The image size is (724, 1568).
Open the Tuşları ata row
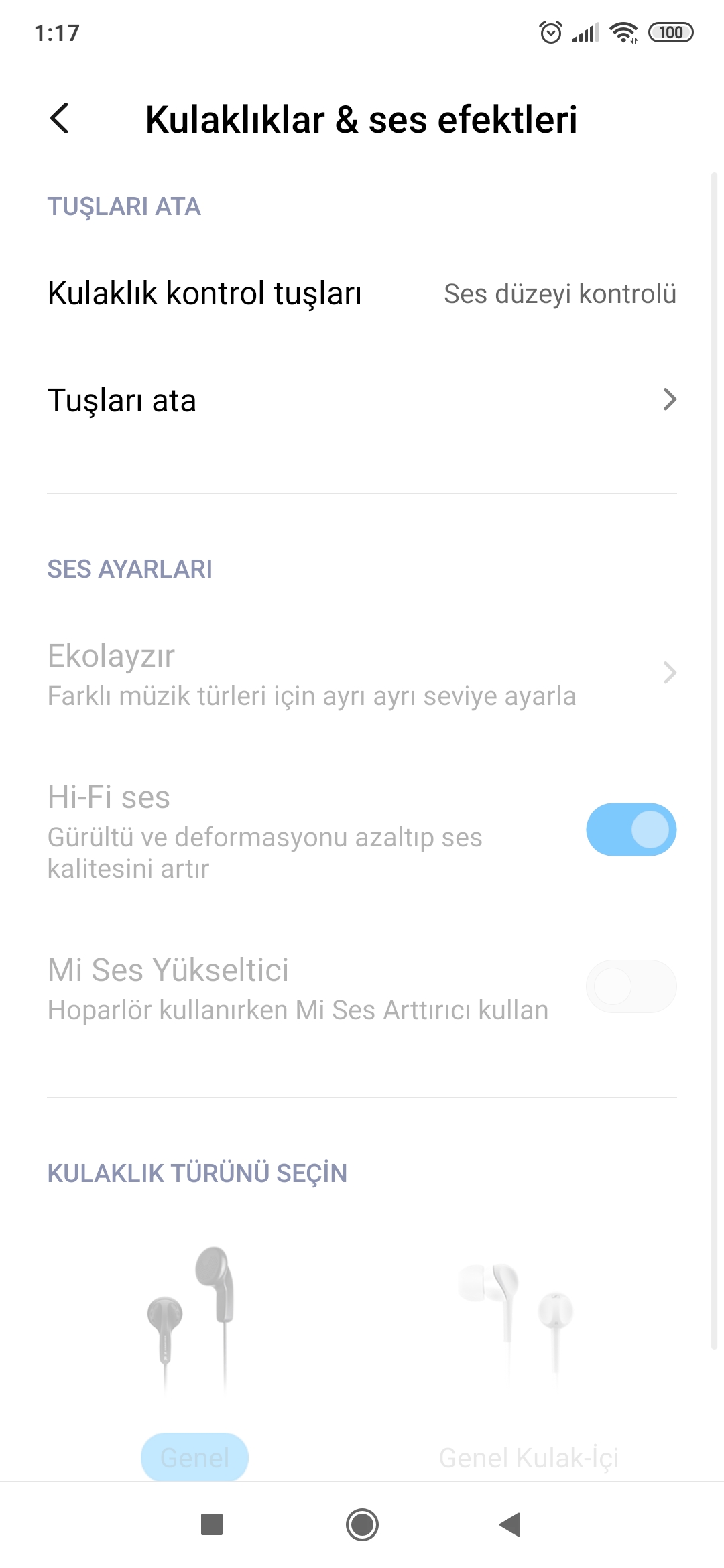362,400
